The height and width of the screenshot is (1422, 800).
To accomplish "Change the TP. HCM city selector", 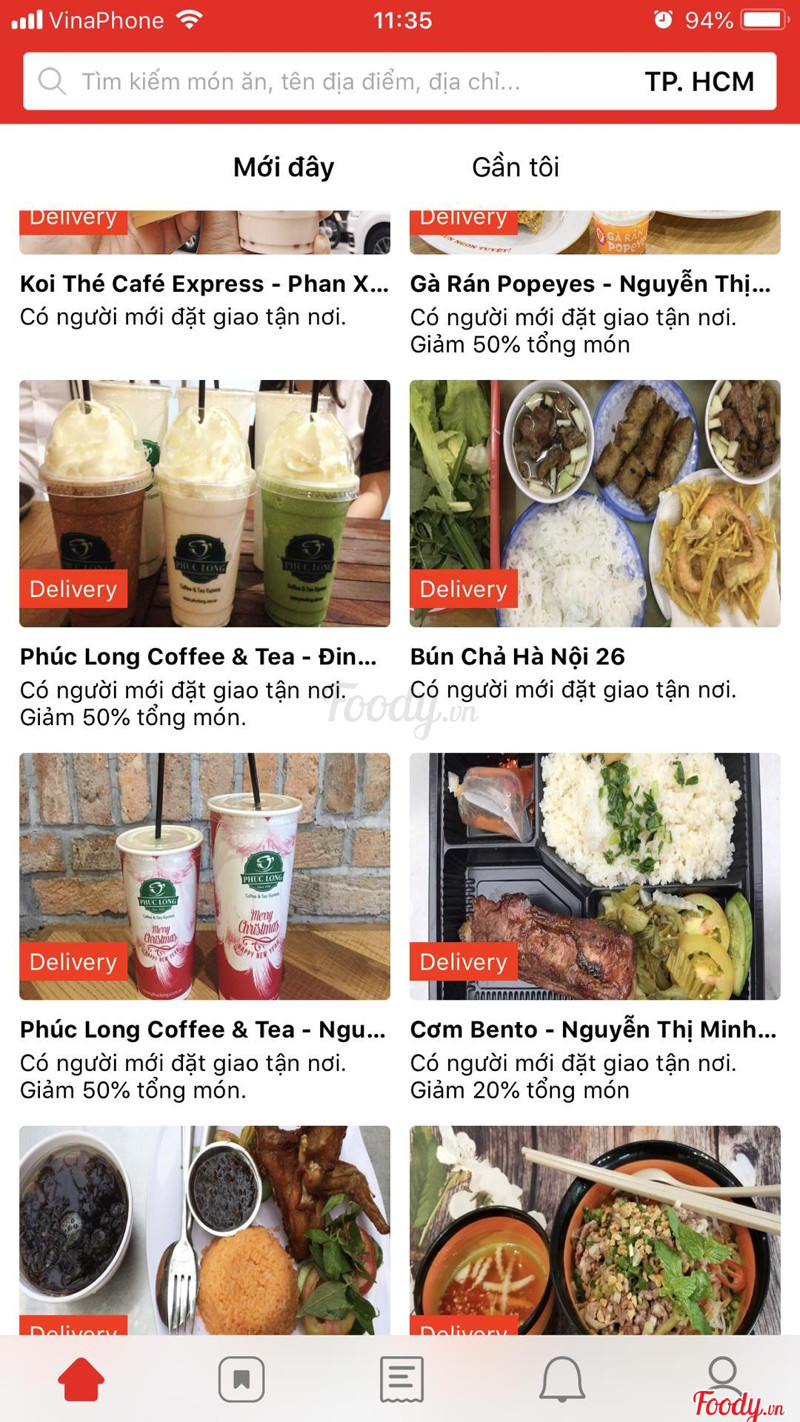I will [699, 81].
